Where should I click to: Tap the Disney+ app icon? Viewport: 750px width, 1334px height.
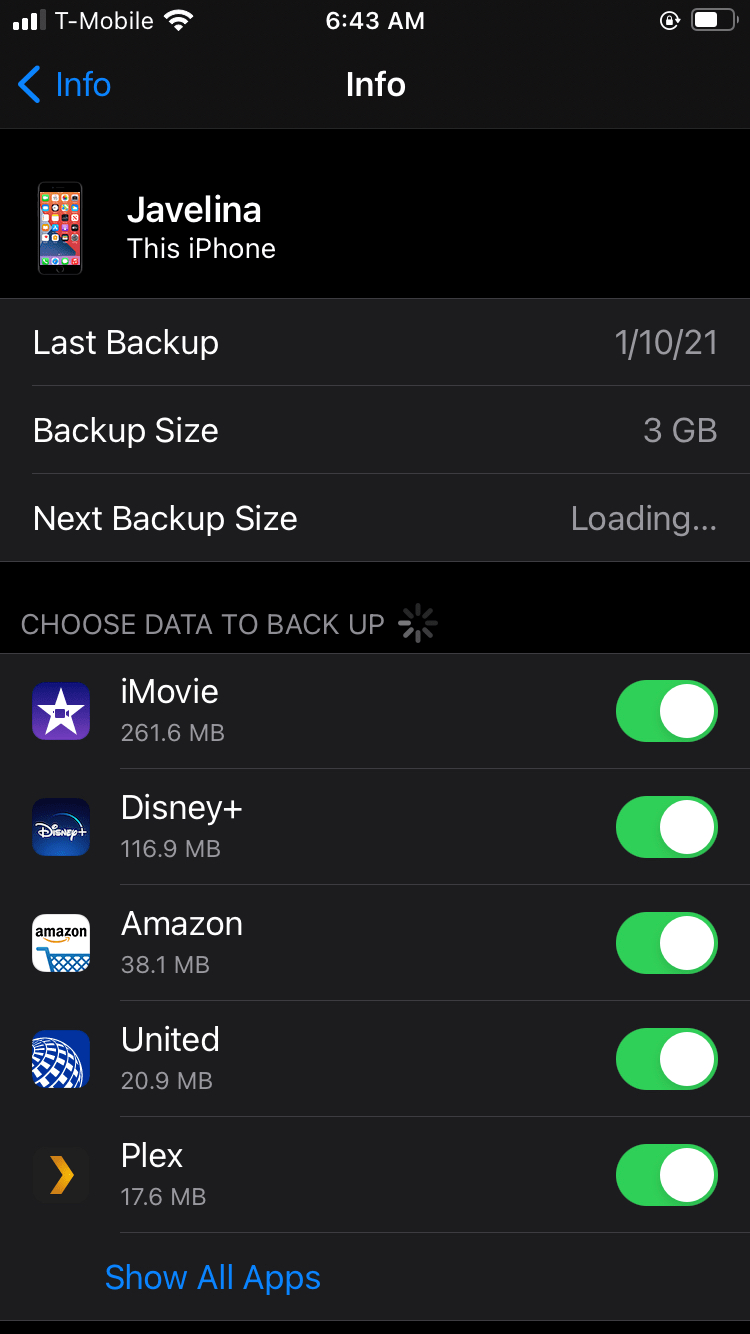tap(61, 827)
